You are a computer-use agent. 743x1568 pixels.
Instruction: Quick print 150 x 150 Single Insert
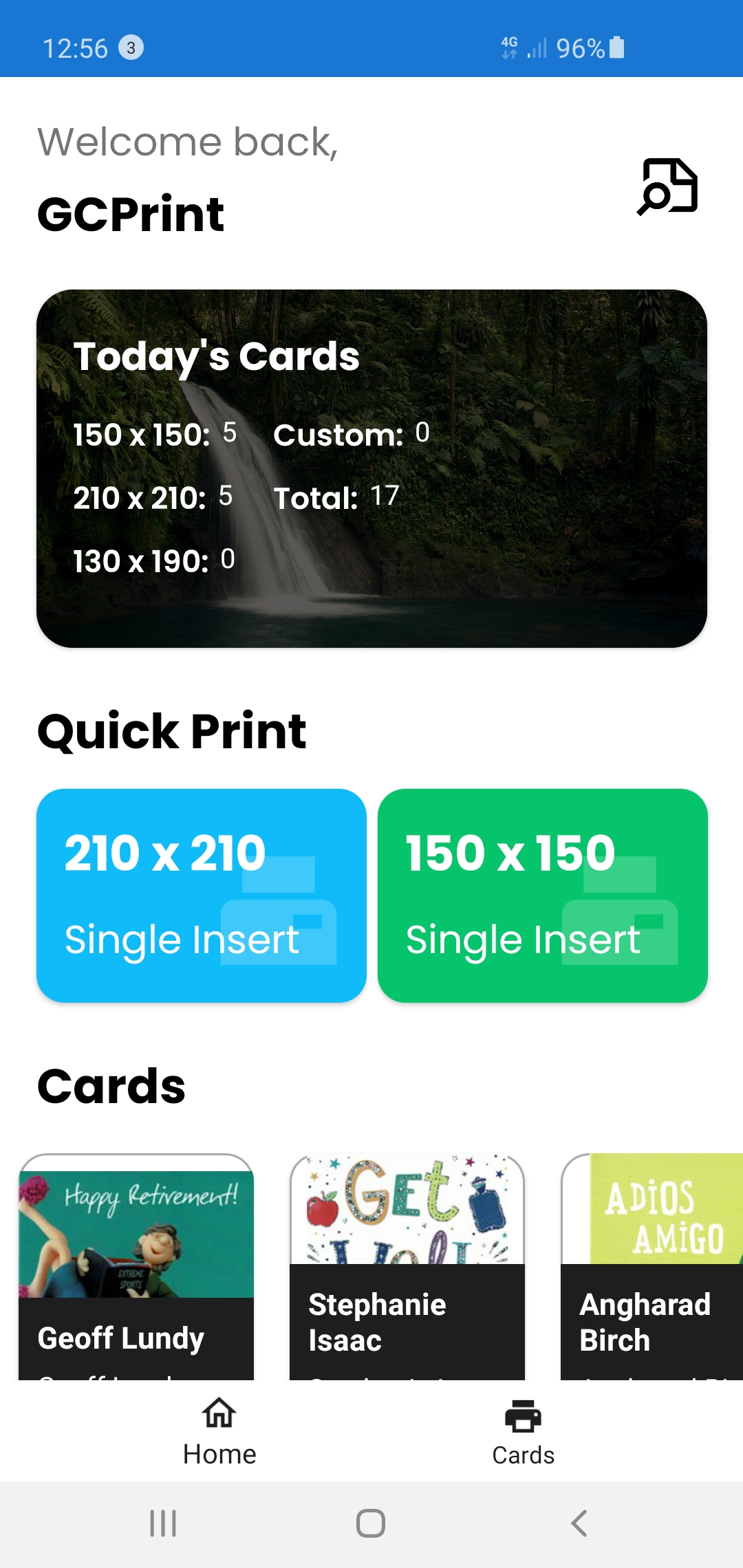(x=542, y=895)
